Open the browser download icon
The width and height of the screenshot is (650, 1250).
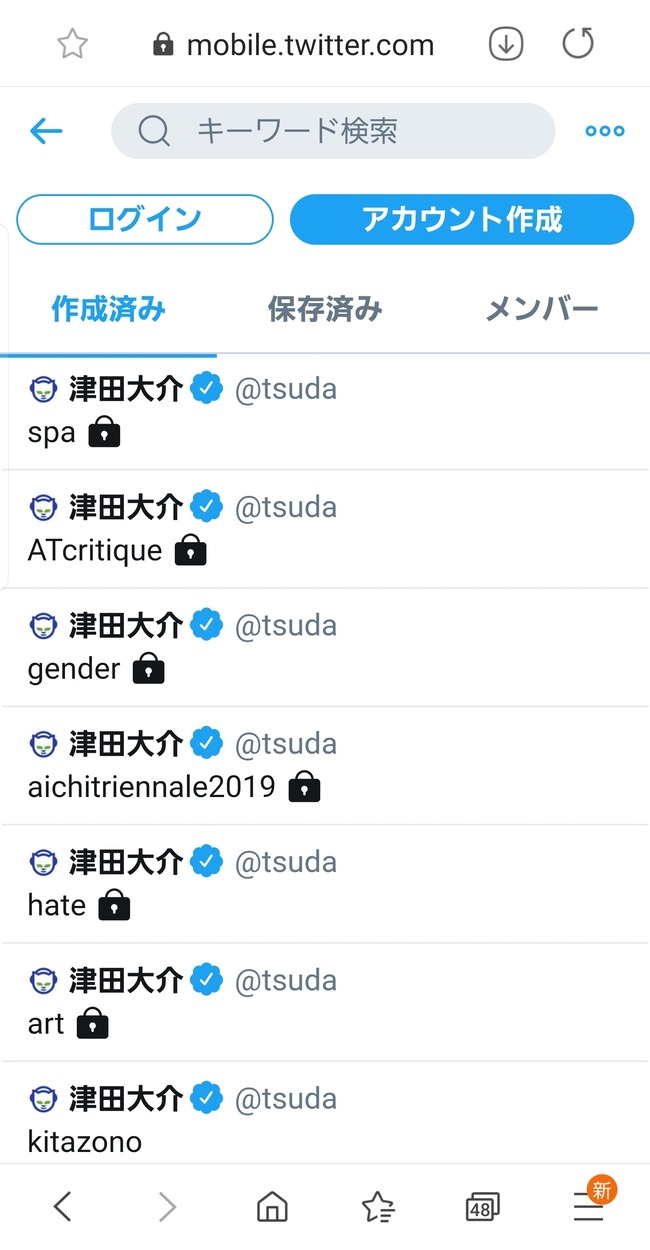506,43
